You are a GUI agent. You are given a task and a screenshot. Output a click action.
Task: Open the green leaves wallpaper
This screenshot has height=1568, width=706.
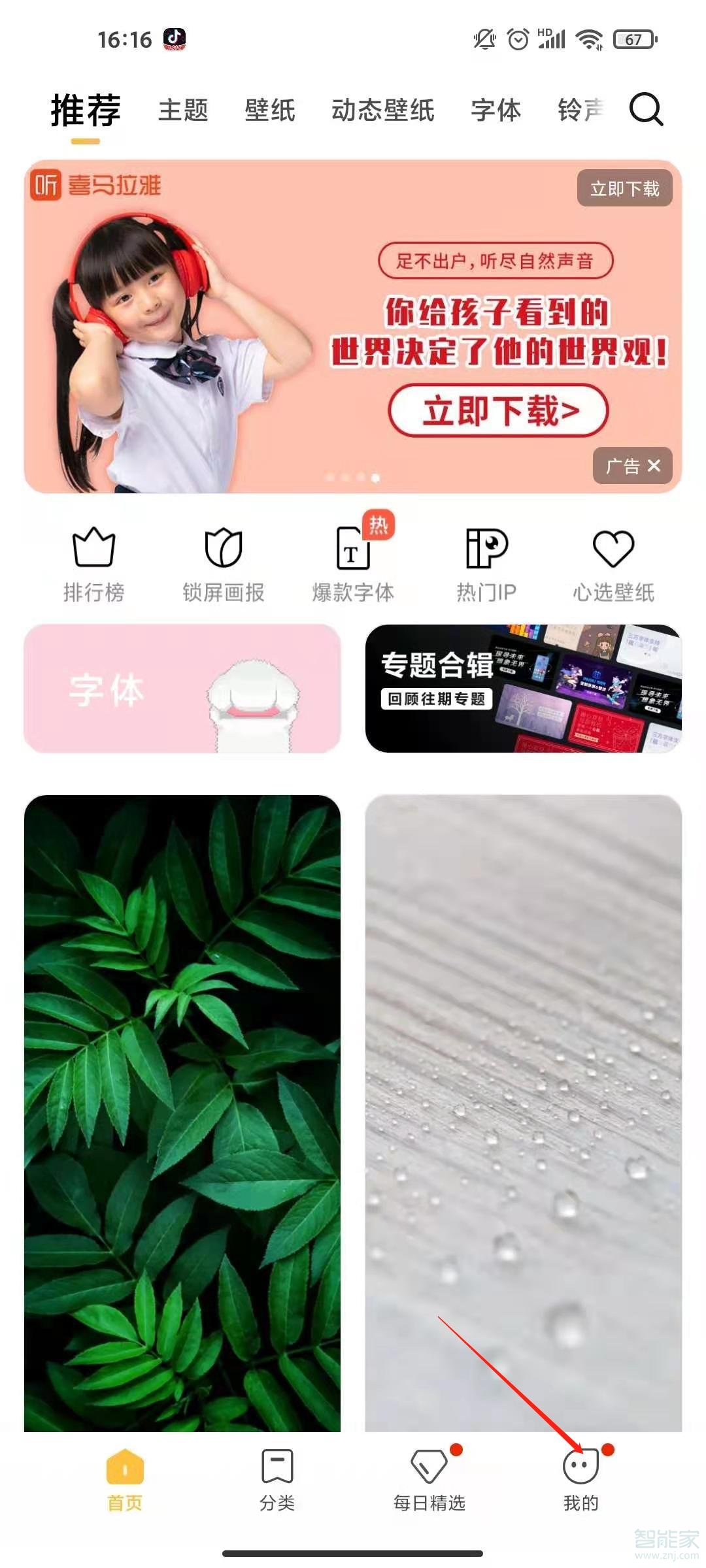click(x=182, y=1111)
